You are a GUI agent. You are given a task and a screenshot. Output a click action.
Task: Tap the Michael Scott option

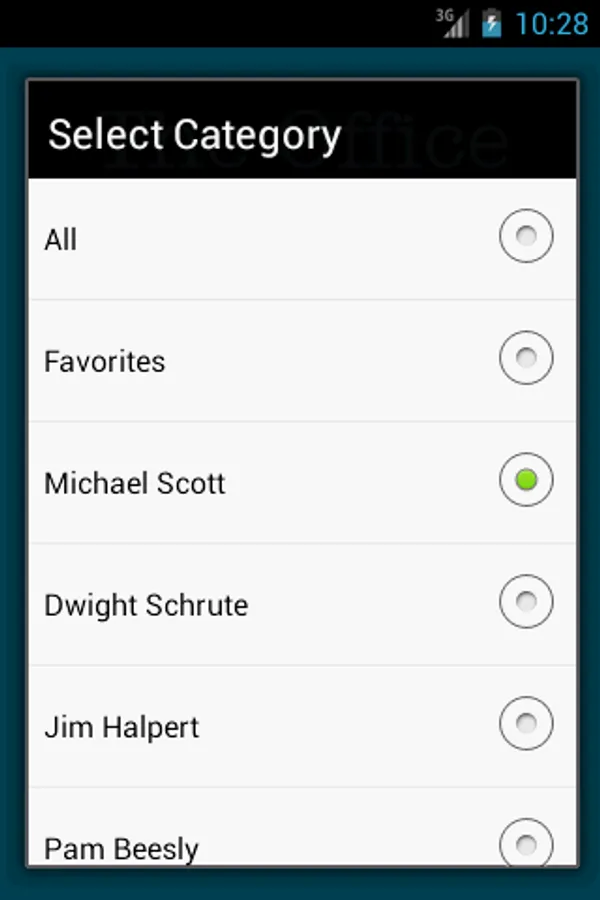302,482
